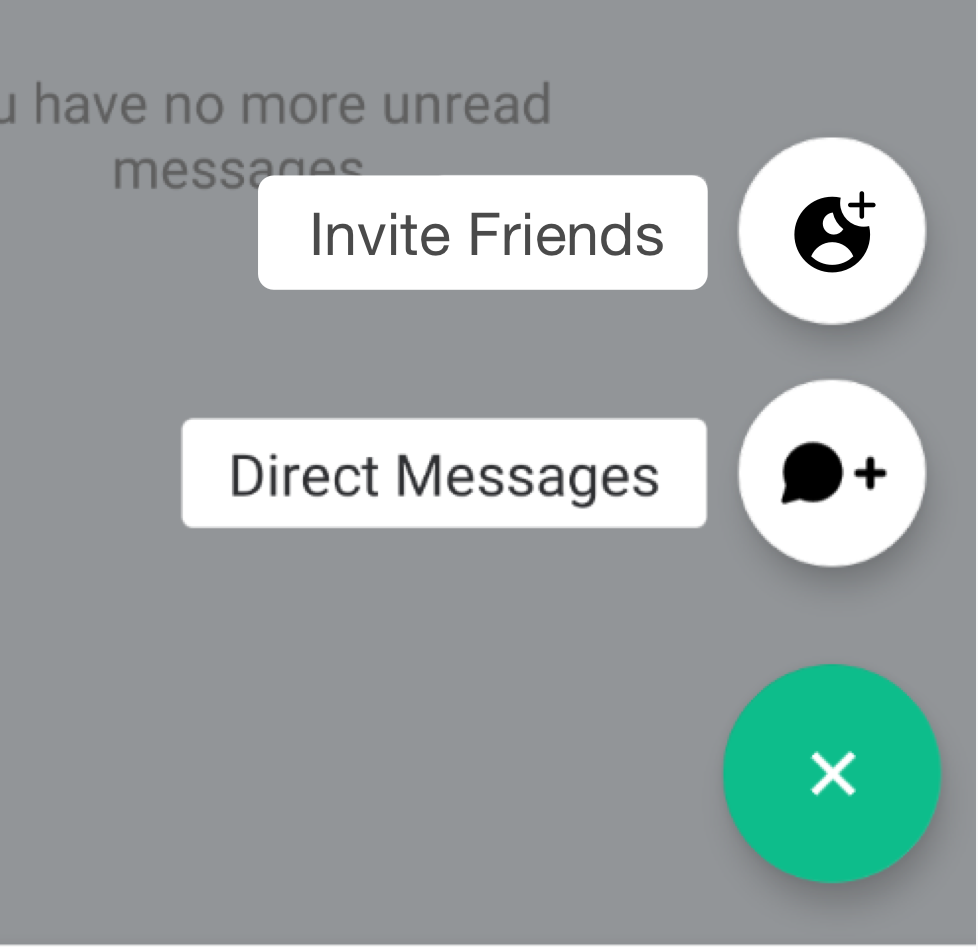
Task: Tap the Invite Friends label
Action: pos(483,233)
